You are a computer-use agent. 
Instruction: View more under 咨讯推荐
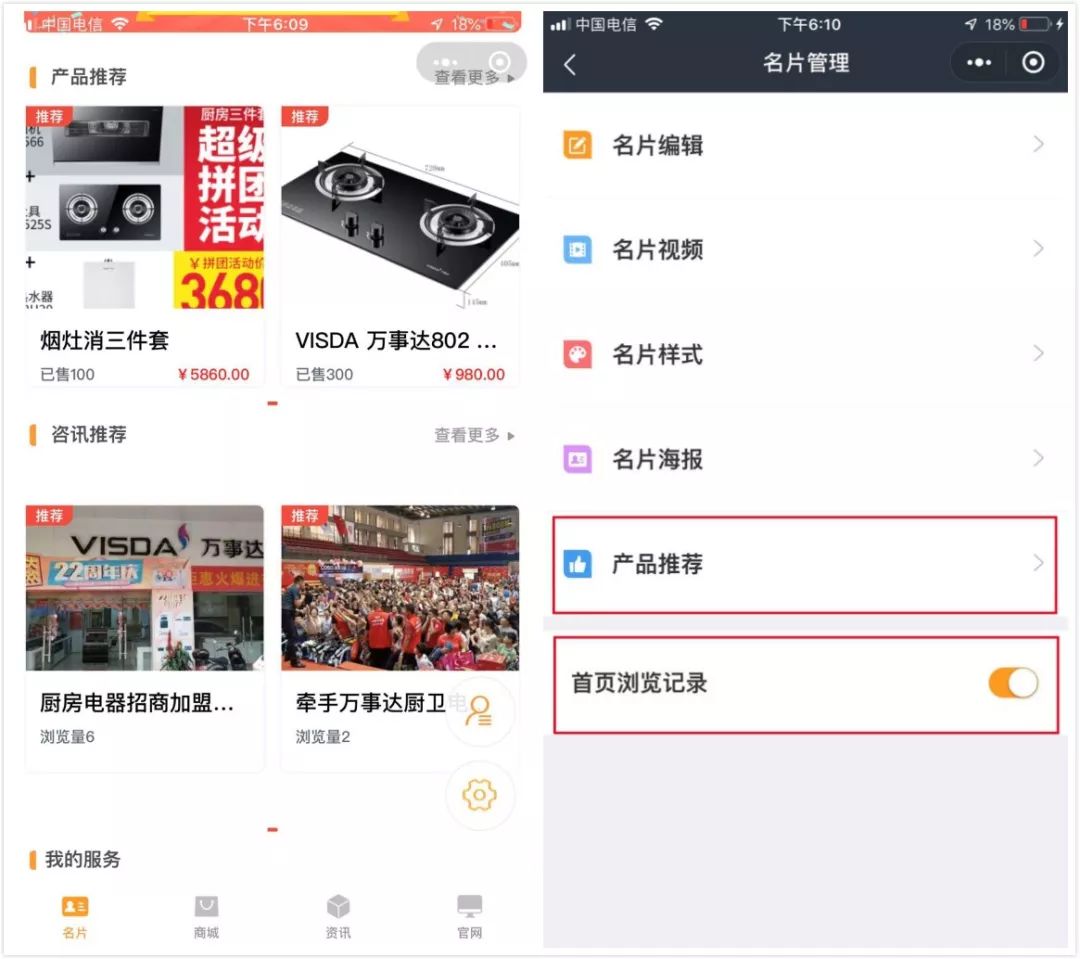click(474, 435)
